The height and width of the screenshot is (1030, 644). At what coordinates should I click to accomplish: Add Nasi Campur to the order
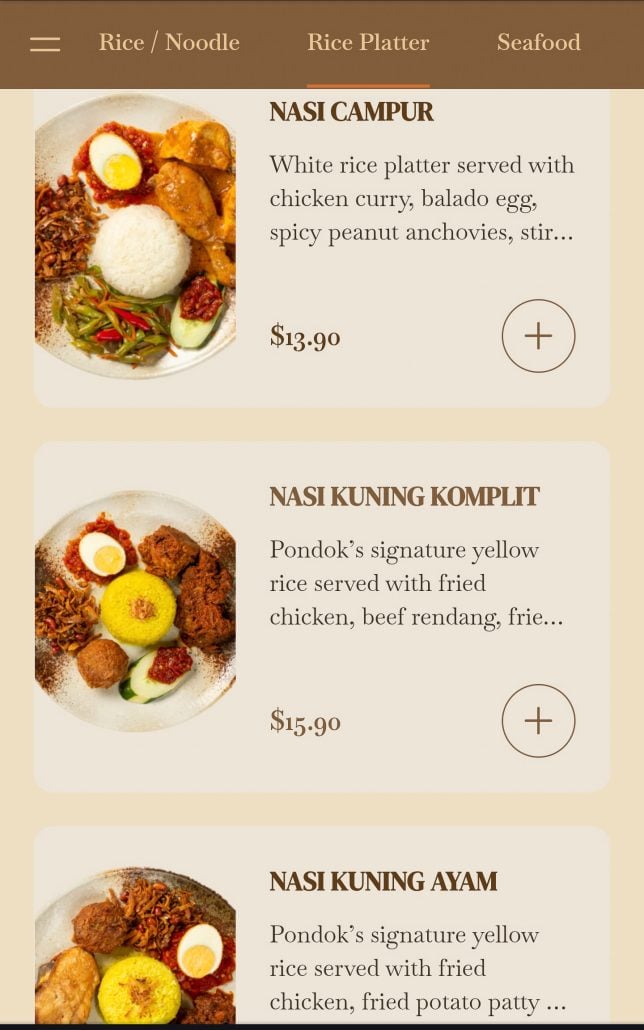[538, 336]
